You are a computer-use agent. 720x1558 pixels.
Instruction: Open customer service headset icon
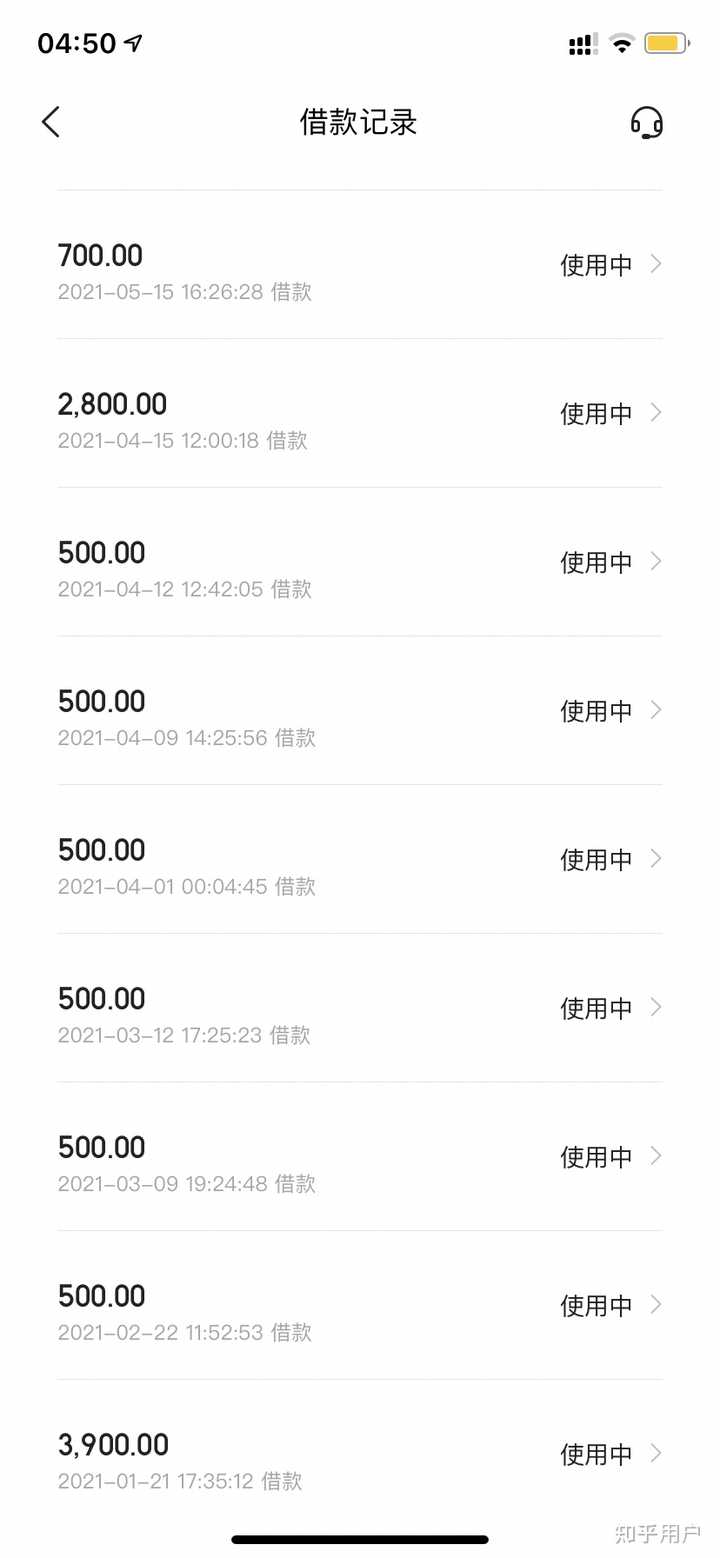click(647, 122)
